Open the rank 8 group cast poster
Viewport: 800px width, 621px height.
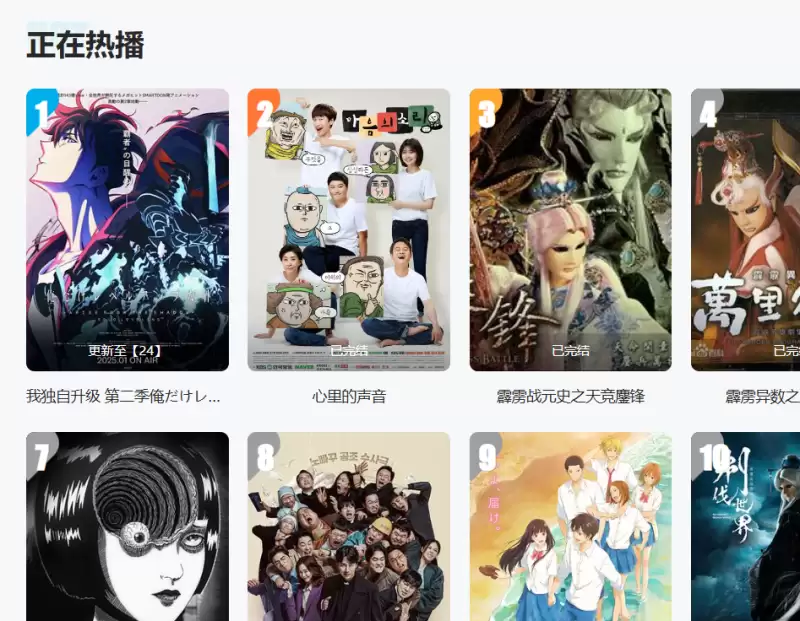coord(349,527)
